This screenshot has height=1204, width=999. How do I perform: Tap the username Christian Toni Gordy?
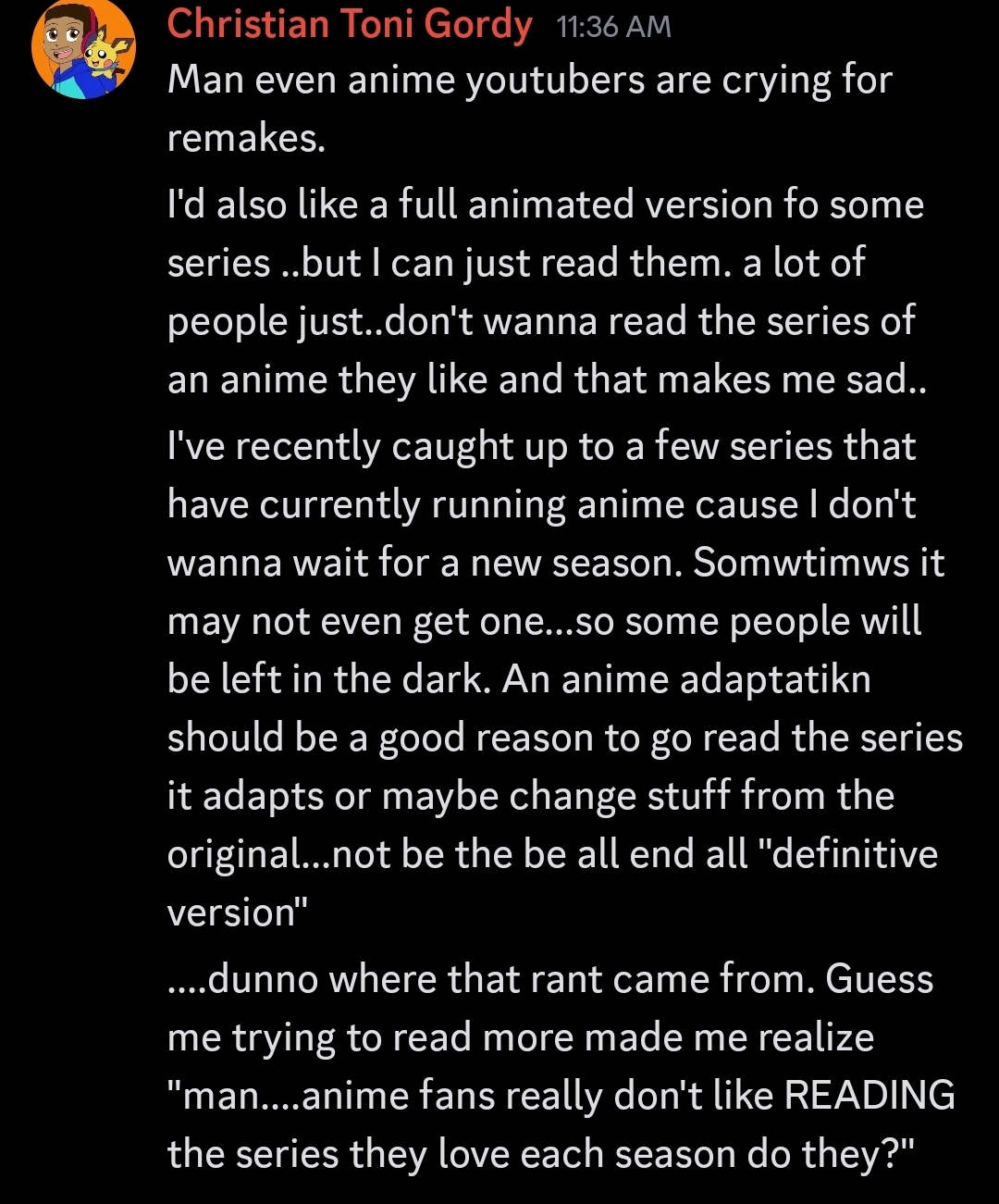coord(349,24)
